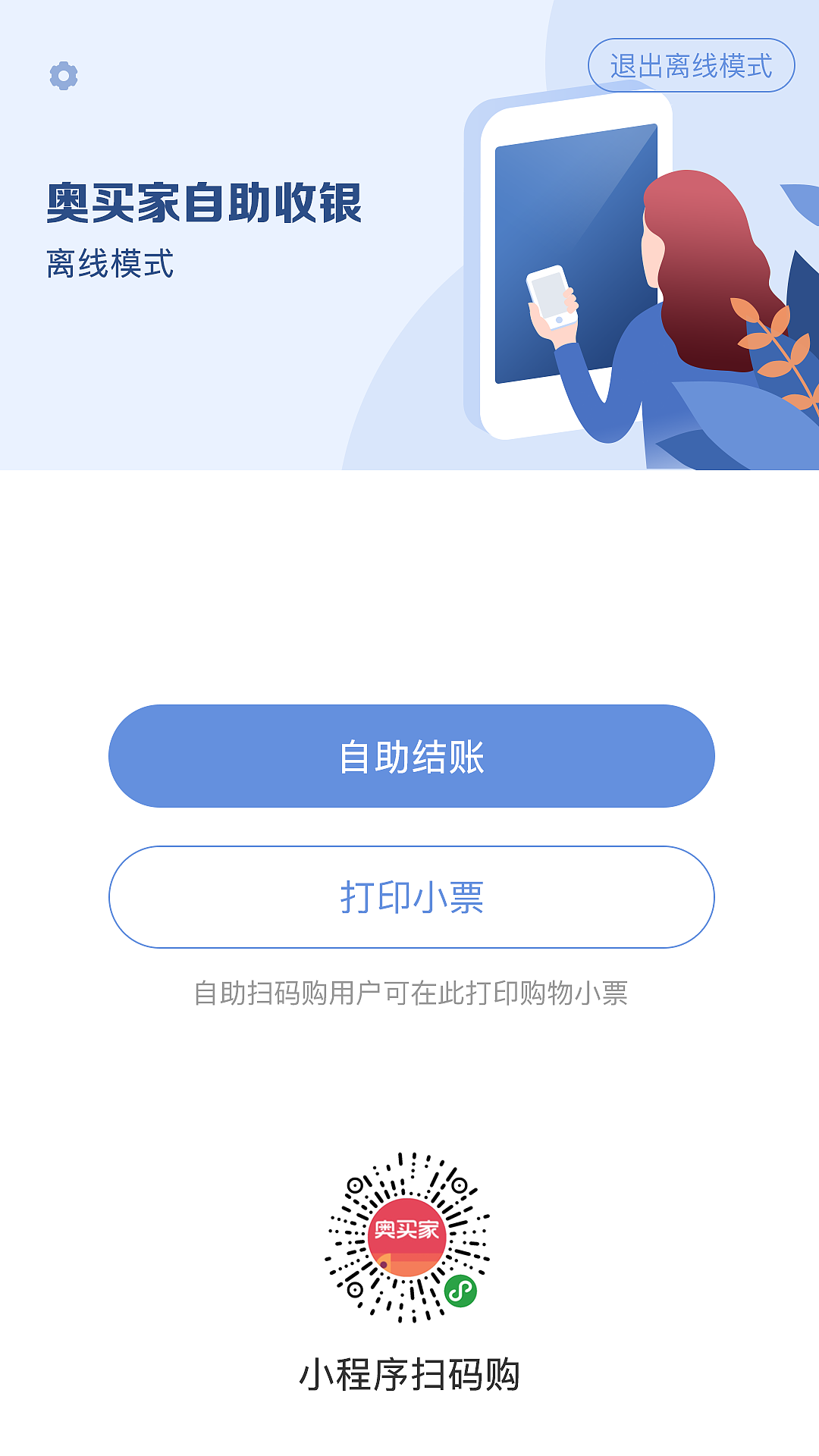Select 打印小票 to print receipt

[411, 897]
